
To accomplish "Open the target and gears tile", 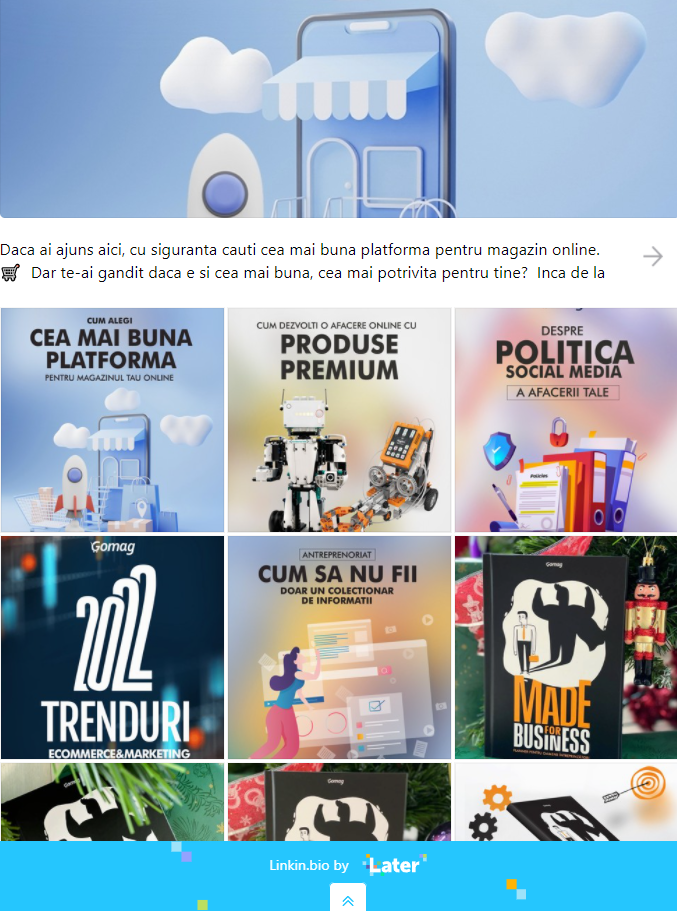I will click(x=566, y=802).
